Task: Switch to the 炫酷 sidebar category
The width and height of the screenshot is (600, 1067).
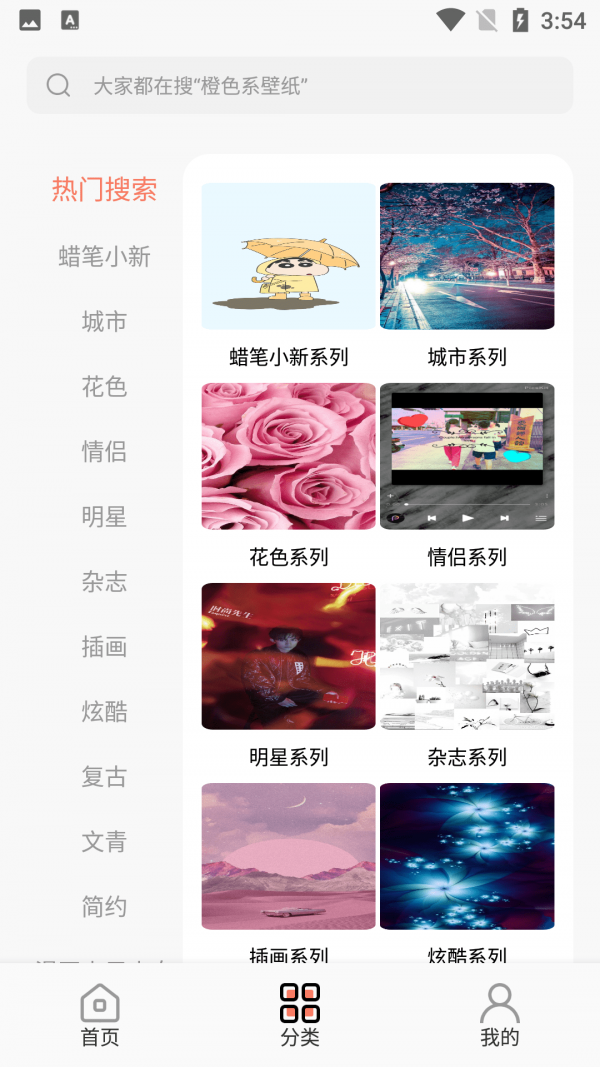Action: (104, 712)
